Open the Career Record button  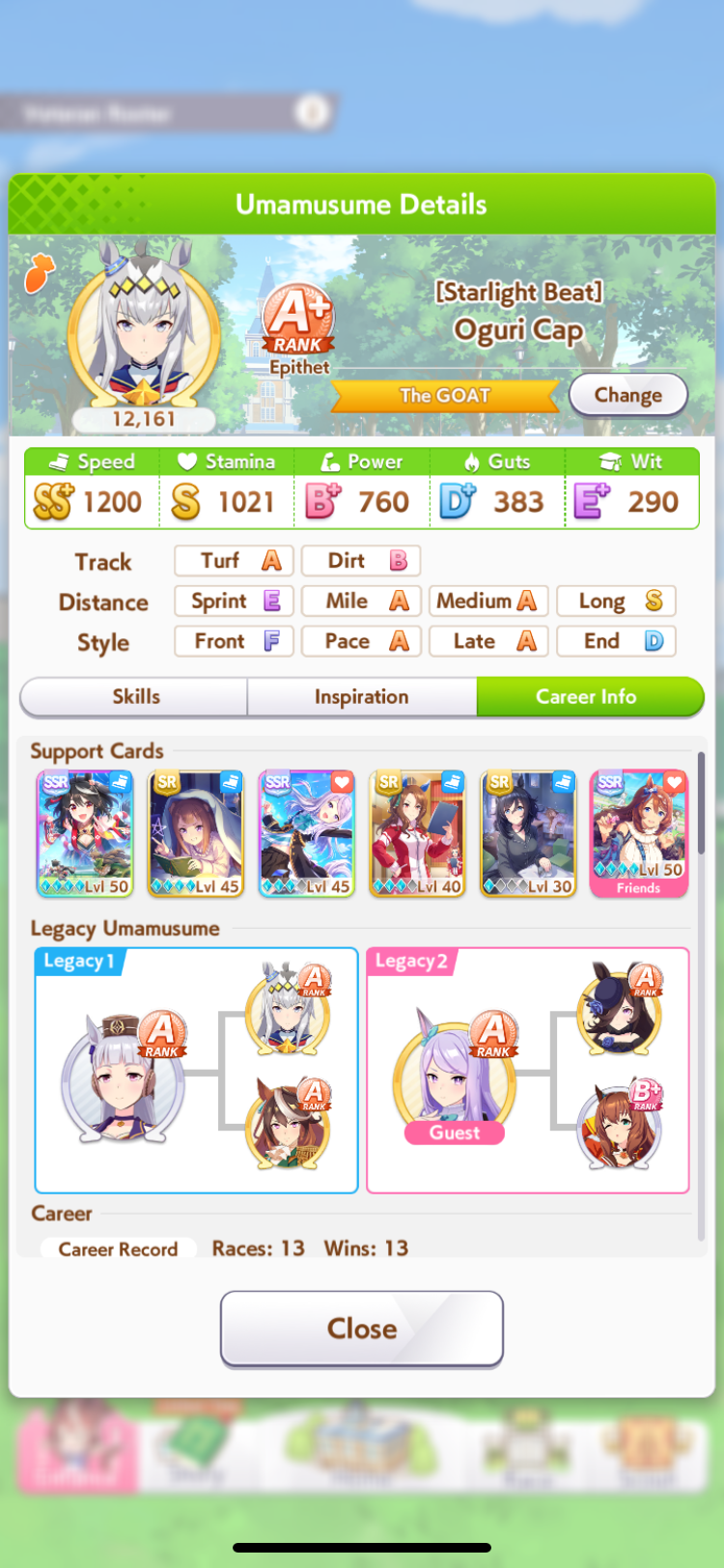pos(118,1248)
